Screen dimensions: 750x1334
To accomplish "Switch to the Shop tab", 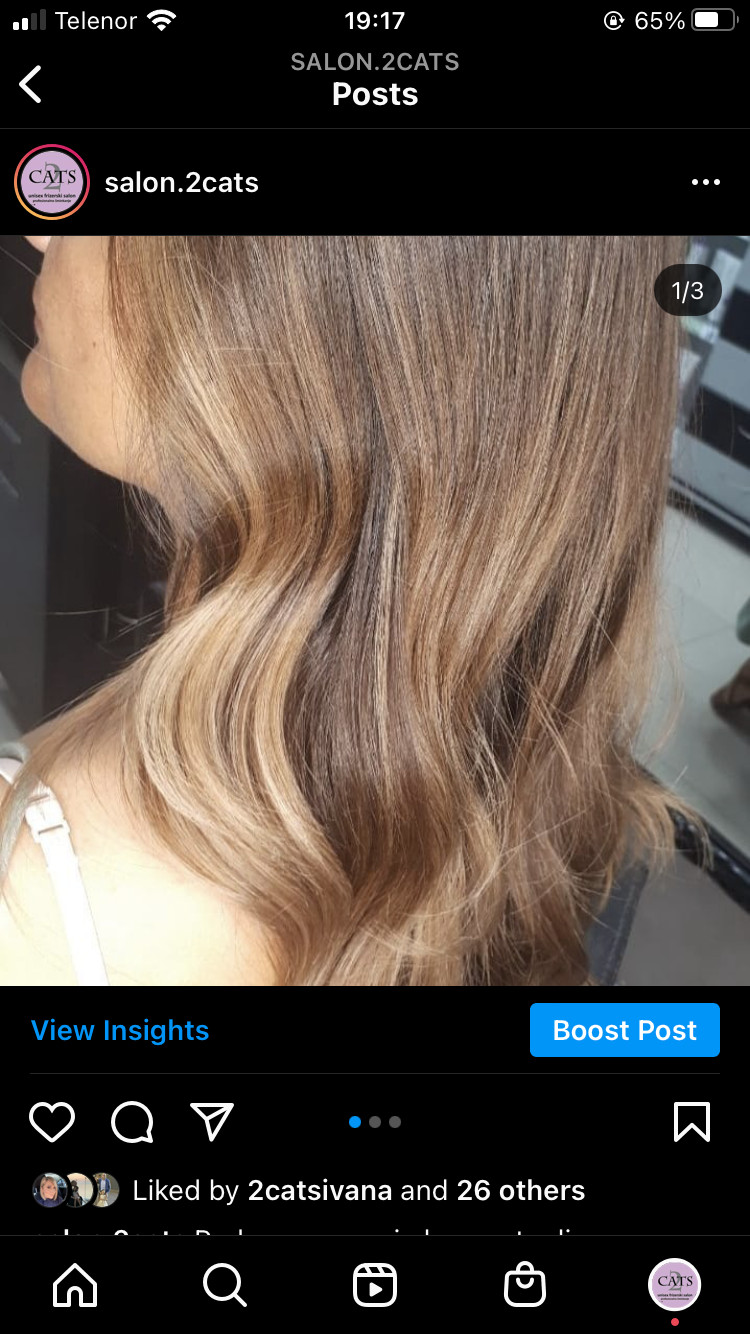I will coord(525,1285).
